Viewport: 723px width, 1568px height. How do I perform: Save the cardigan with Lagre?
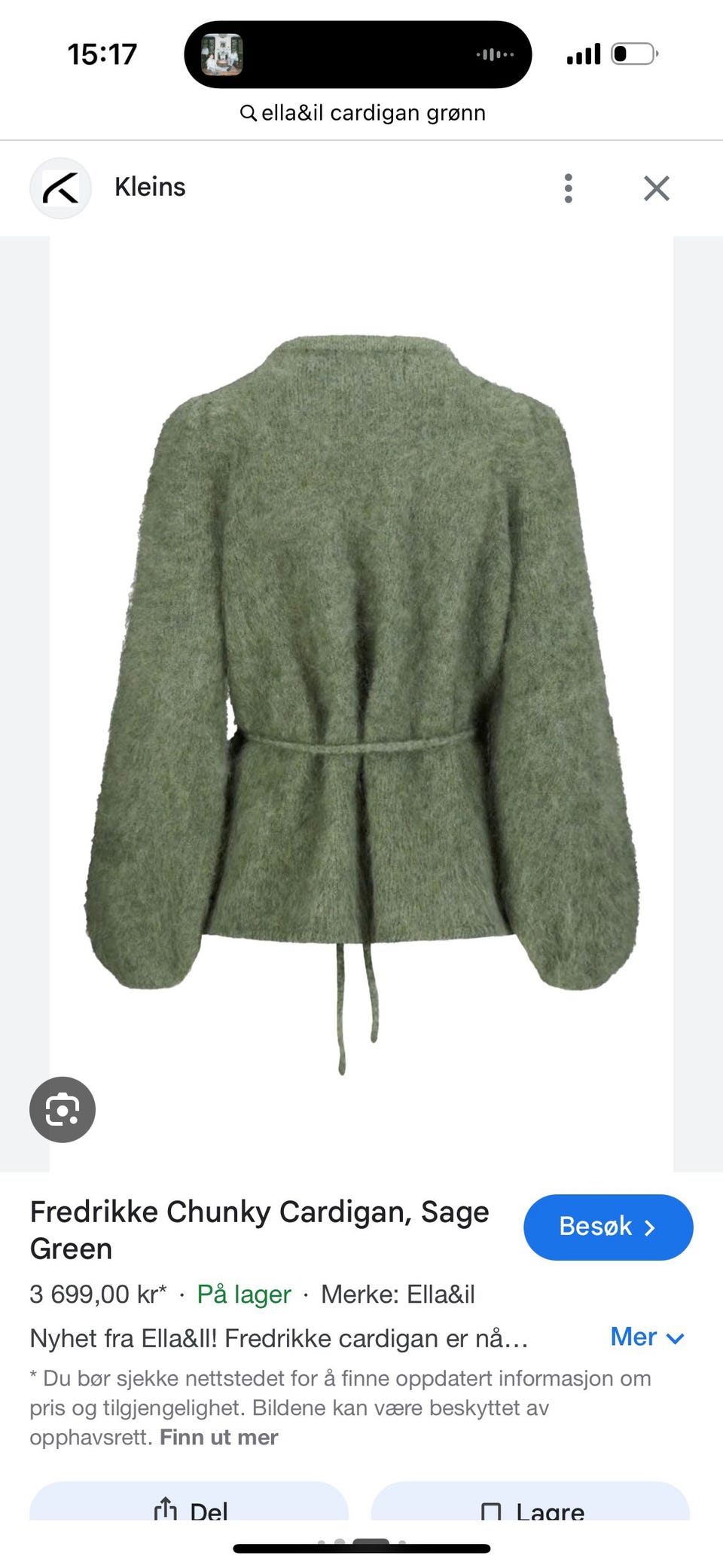click(x=531, y=1502)
